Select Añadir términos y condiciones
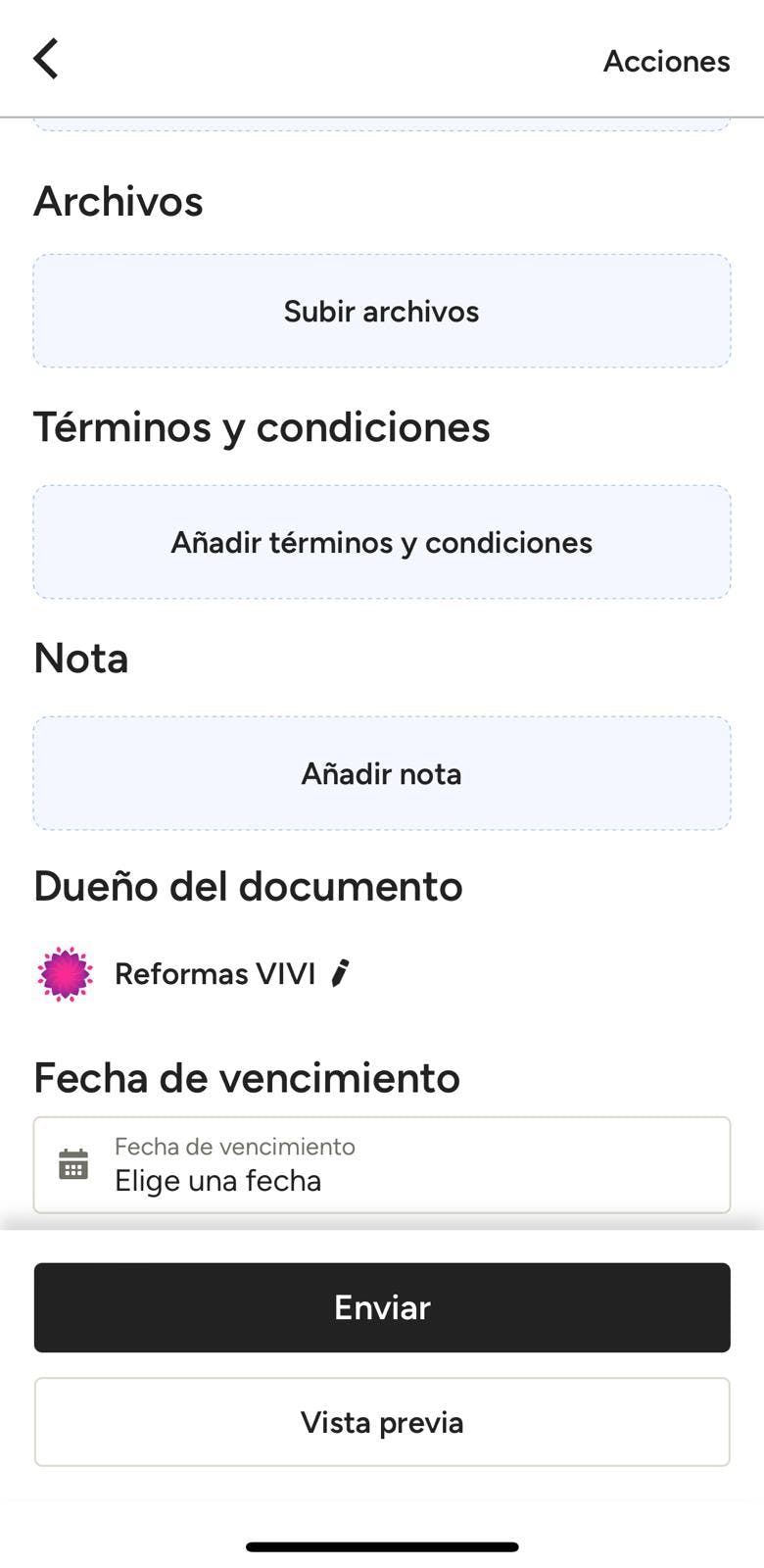 point(382,543)
